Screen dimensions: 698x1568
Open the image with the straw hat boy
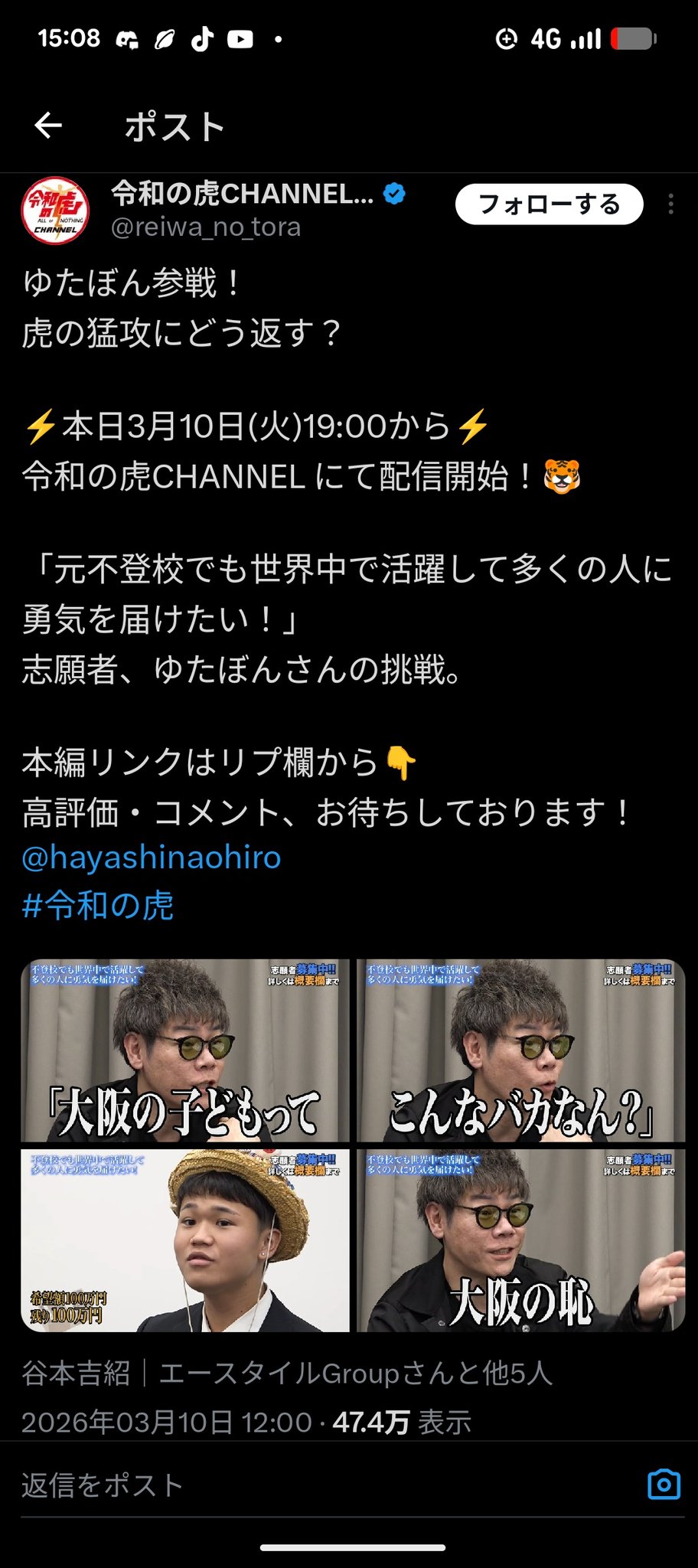[x=185, y=1240]
